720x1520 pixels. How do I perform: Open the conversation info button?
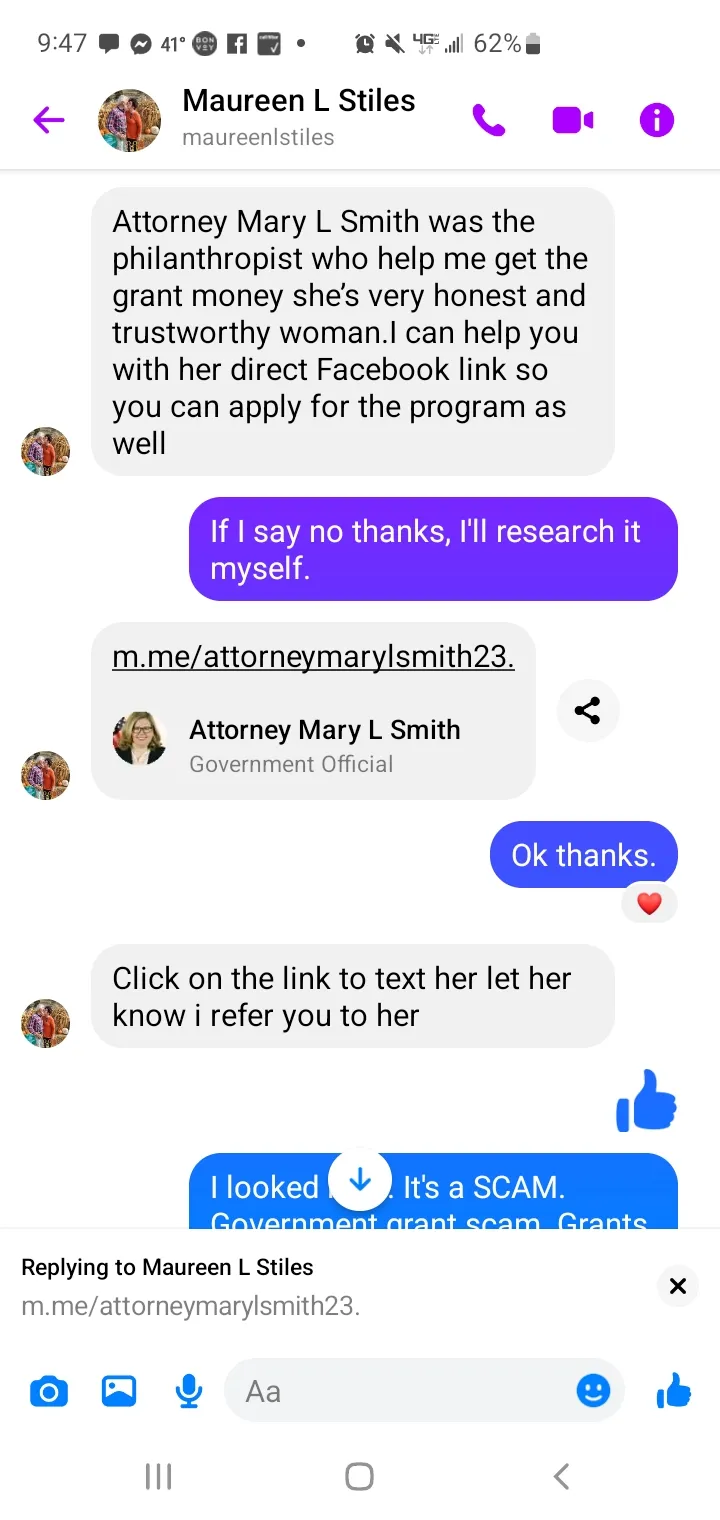click(x=657, y=121)
